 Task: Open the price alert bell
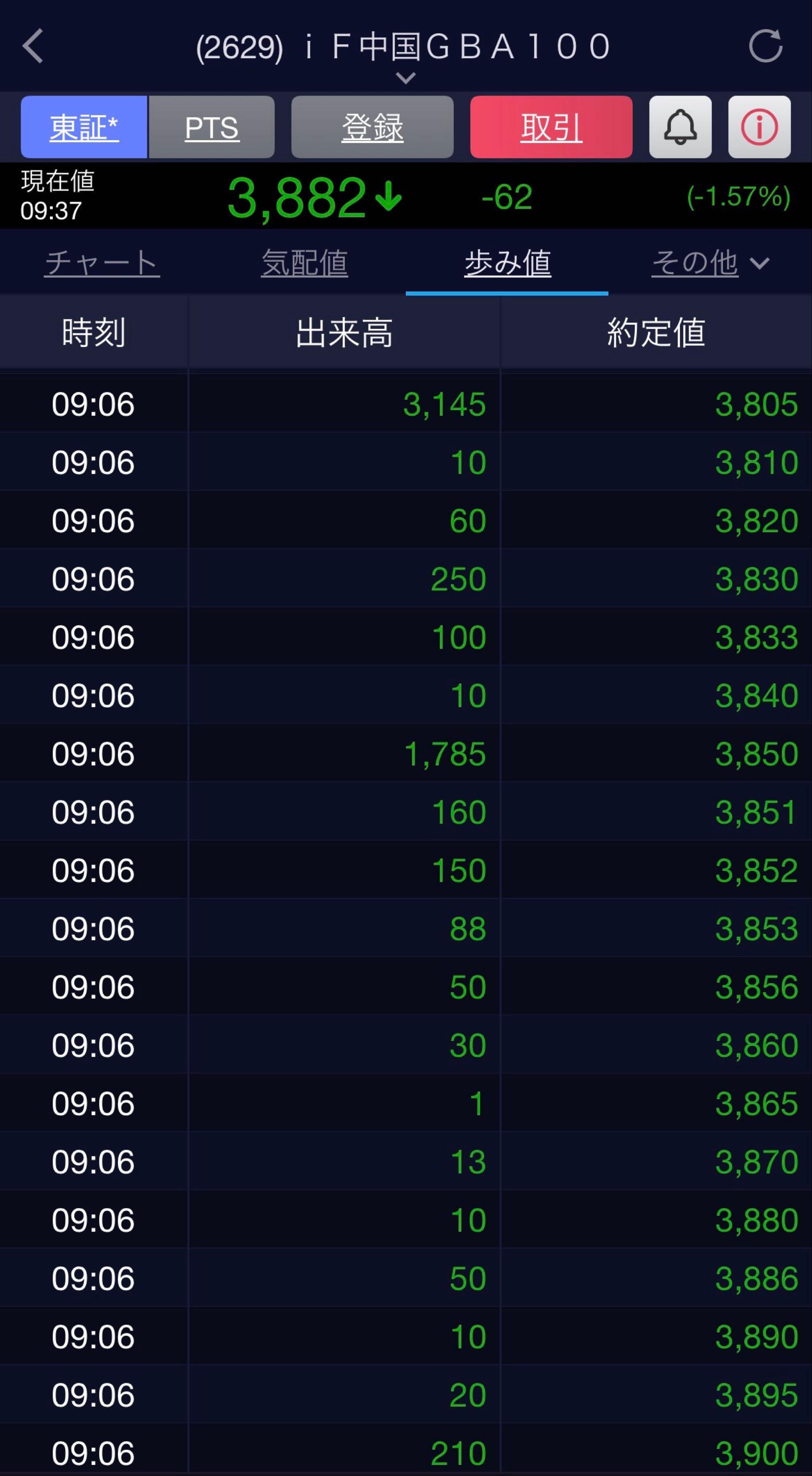[x=680, y=127]
